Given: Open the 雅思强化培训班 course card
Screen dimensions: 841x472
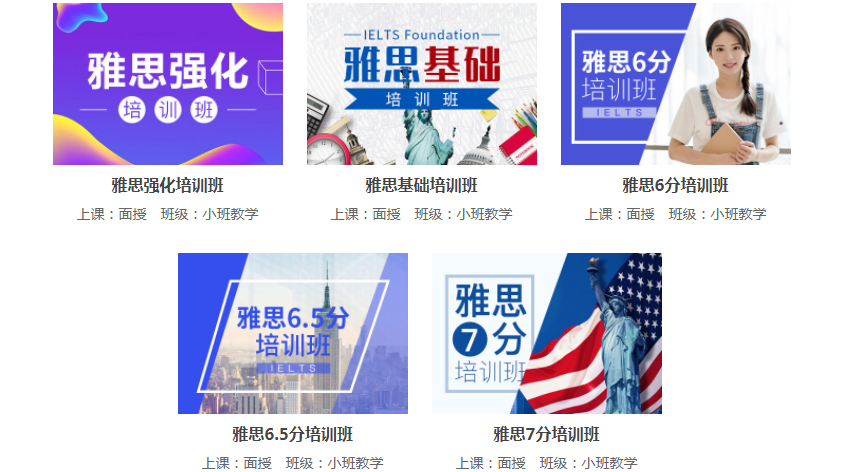Looking at the screenshot, I should pyautogui.click(x=167, y=85).
